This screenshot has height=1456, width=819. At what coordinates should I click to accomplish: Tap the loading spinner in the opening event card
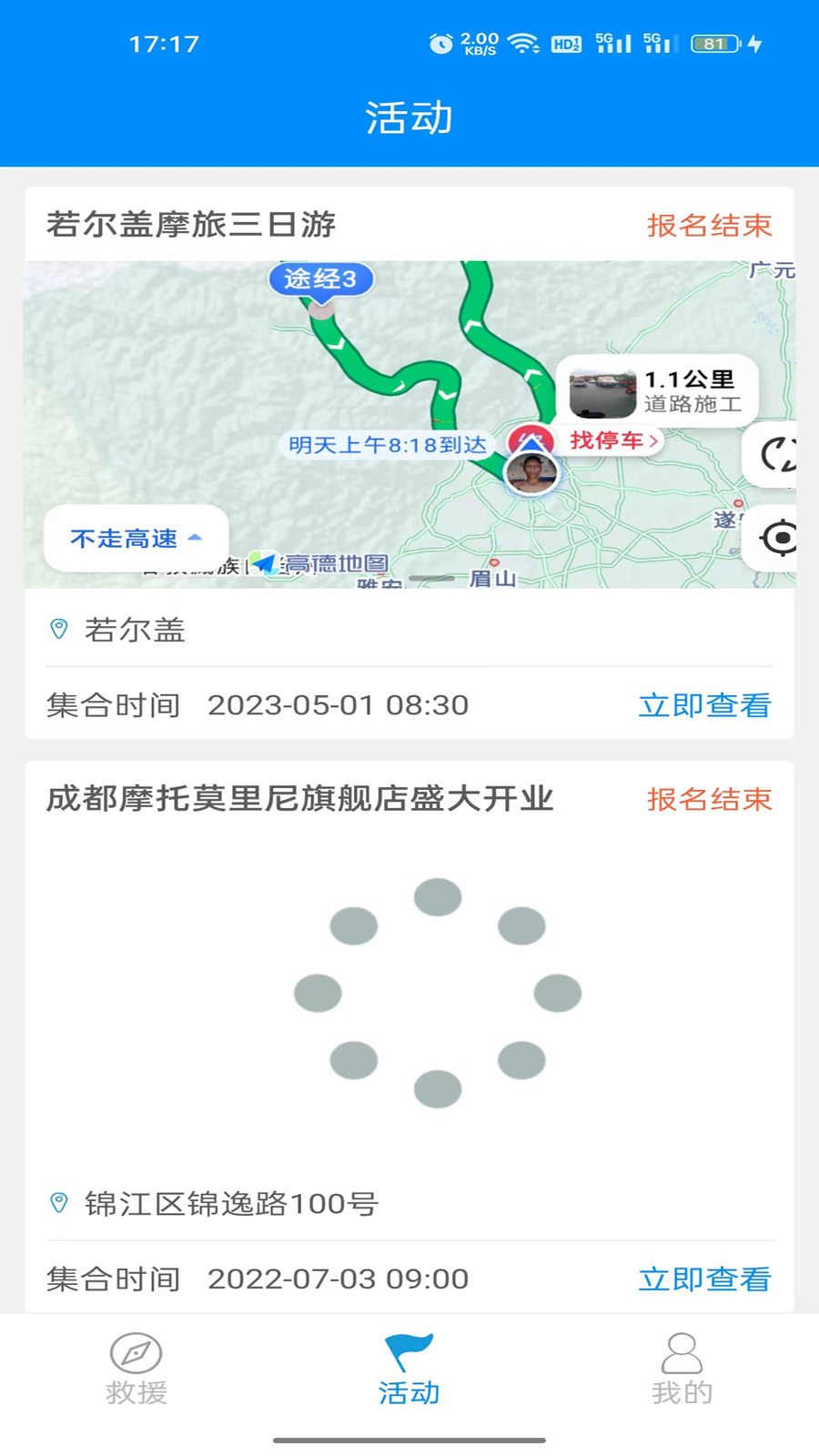(438, 992)
